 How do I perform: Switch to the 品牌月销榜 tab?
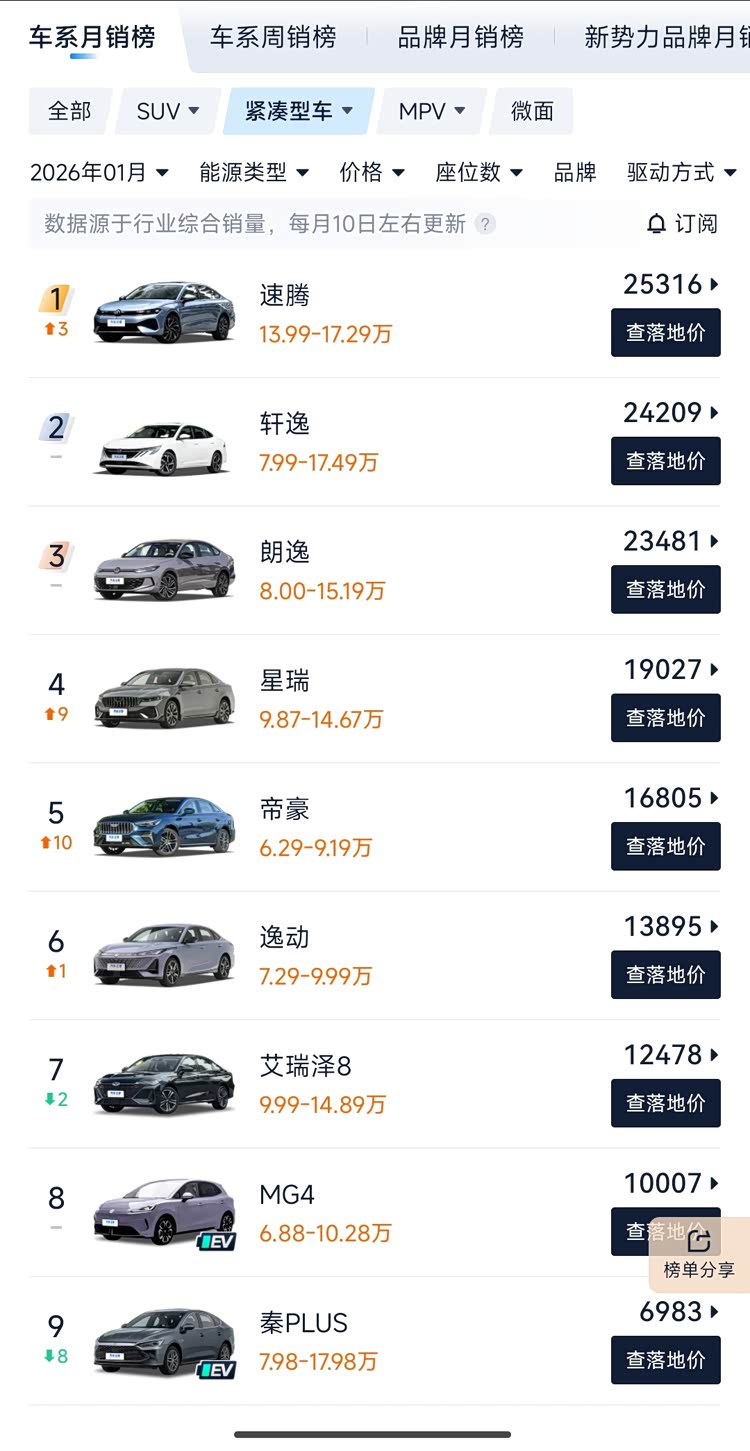[460, 38]
